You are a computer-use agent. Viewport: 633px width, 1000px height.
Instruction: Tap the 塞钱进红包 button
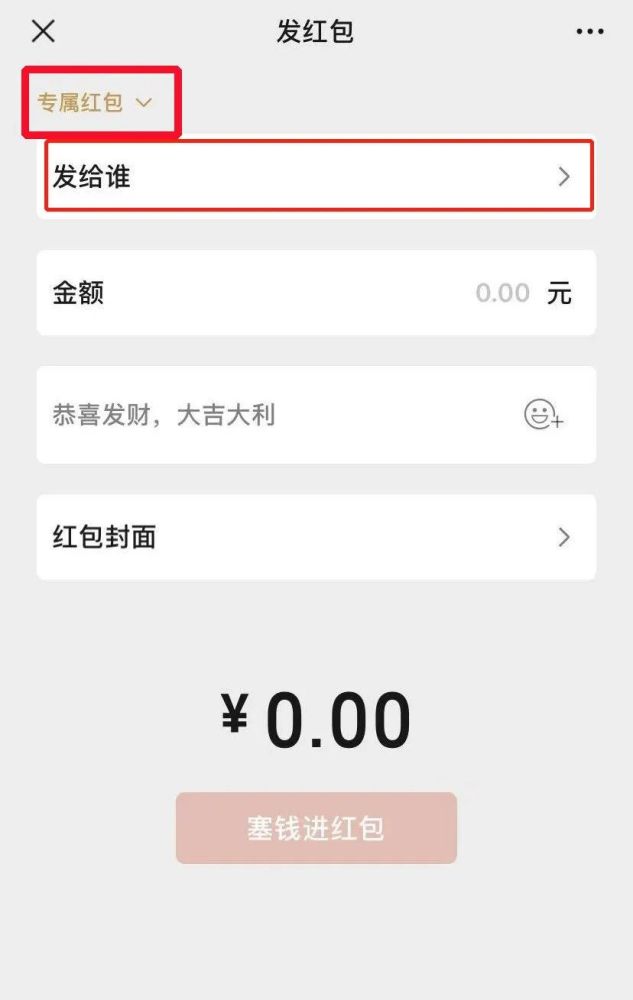(x=316, y=828)
